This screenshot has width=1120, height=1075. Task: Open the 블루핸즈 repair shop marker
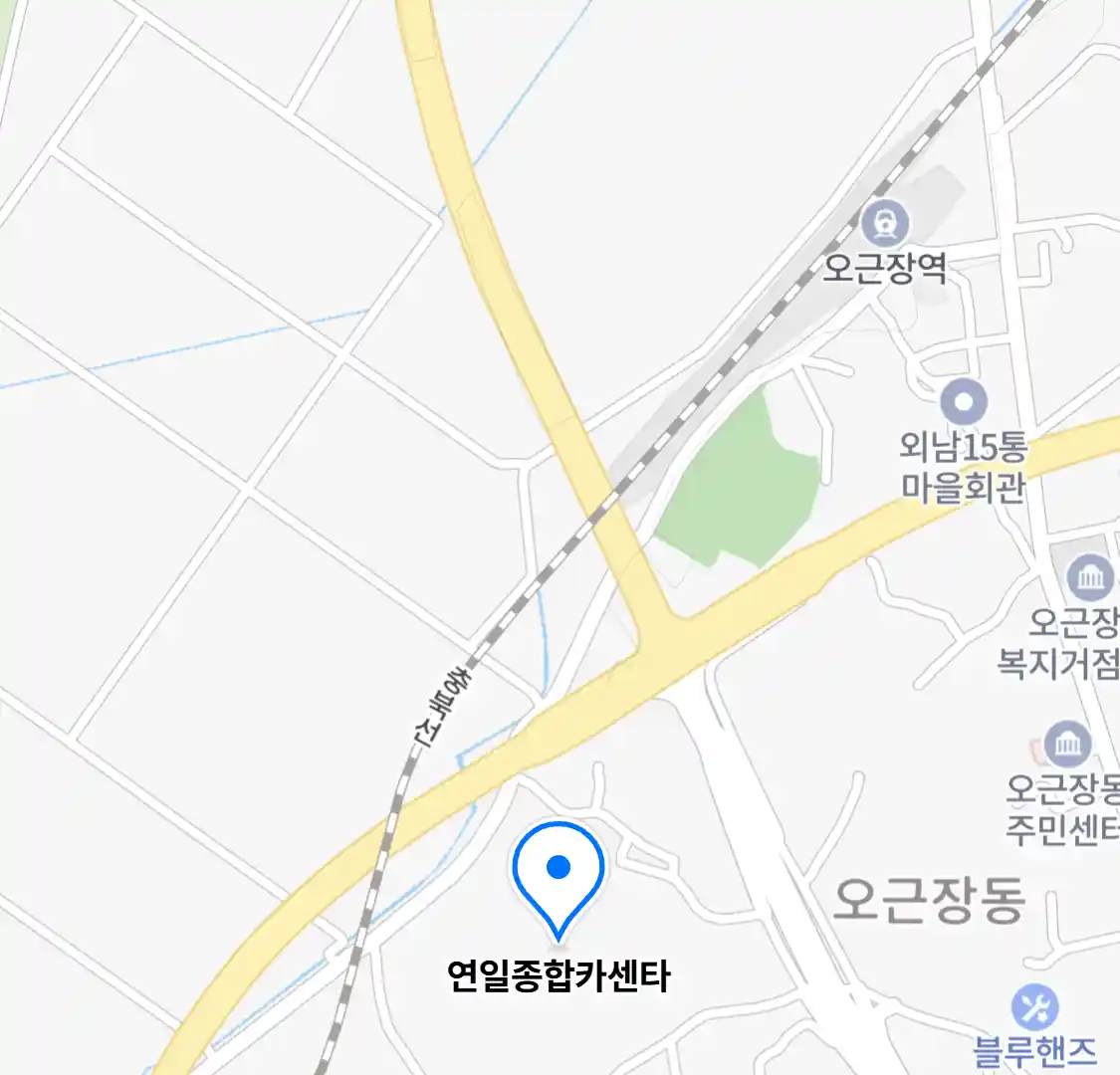coord(1035,1008)
